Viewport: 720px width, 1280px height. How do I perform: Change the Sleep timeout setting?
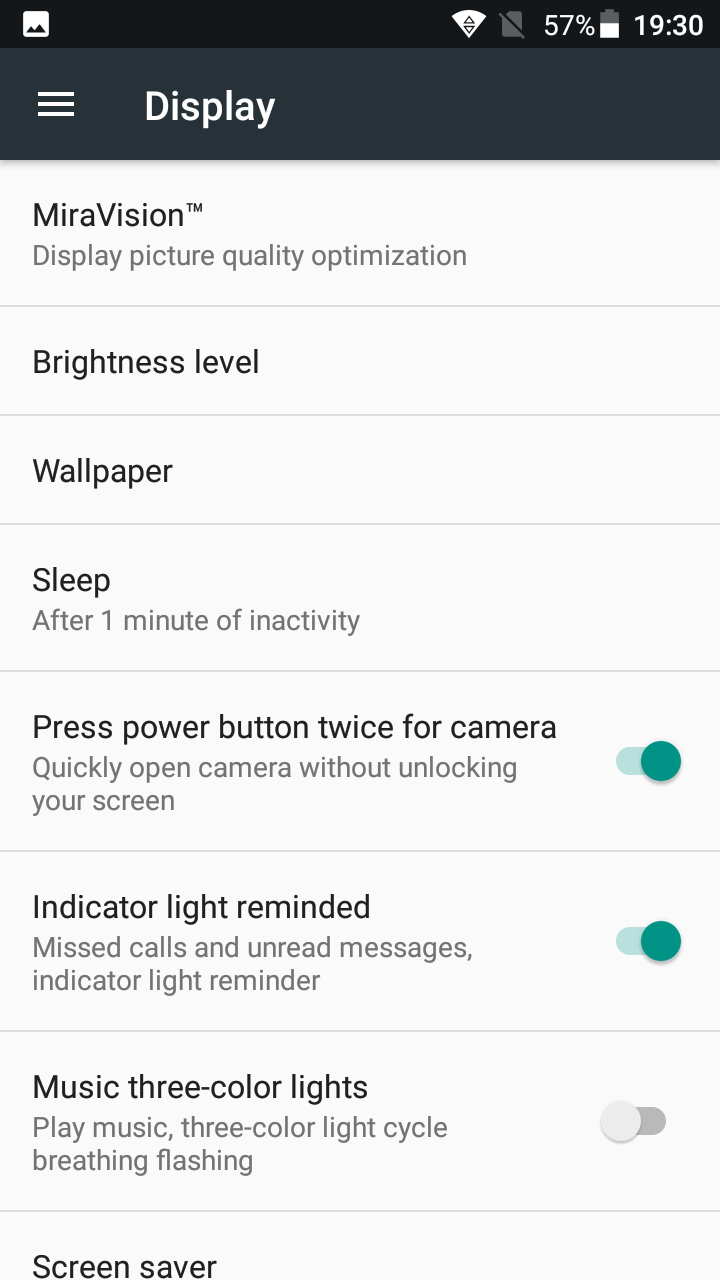pos(360,598)
